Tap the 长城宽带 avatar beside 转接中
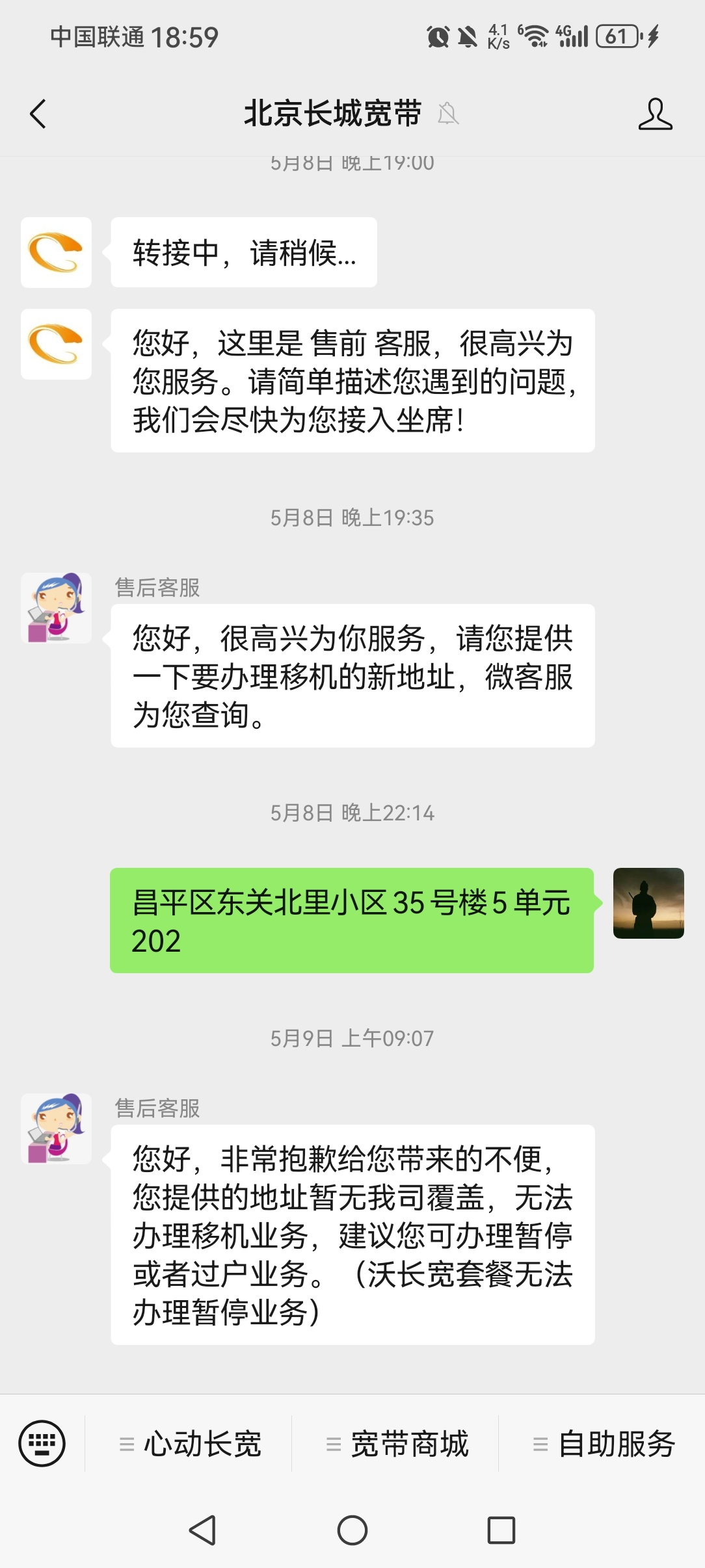705x1568 pixels. tap(57, 253)
